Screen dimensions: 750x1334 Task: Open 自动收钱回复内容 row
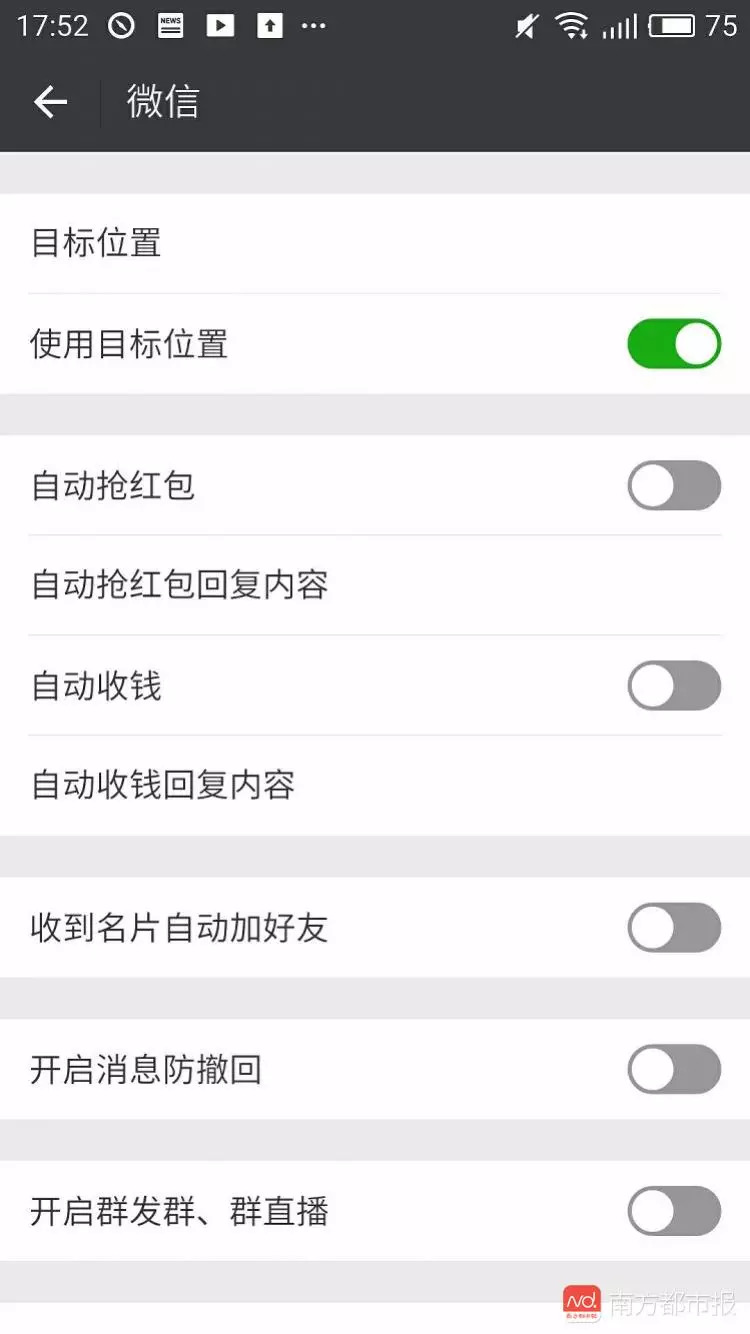tap(374, 785)
